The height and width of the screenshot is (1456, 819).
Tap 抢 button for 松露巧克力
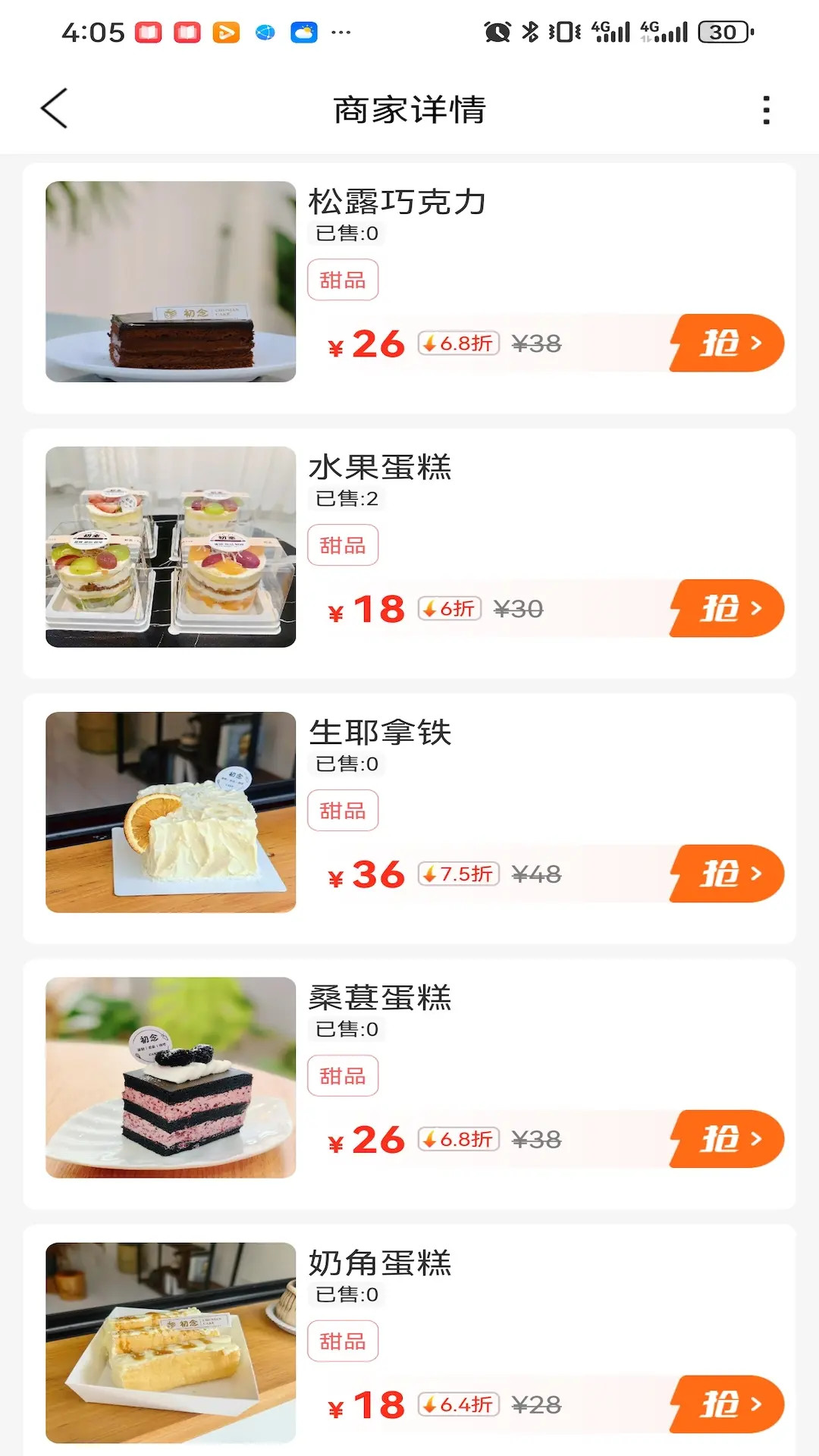(727, 344)
